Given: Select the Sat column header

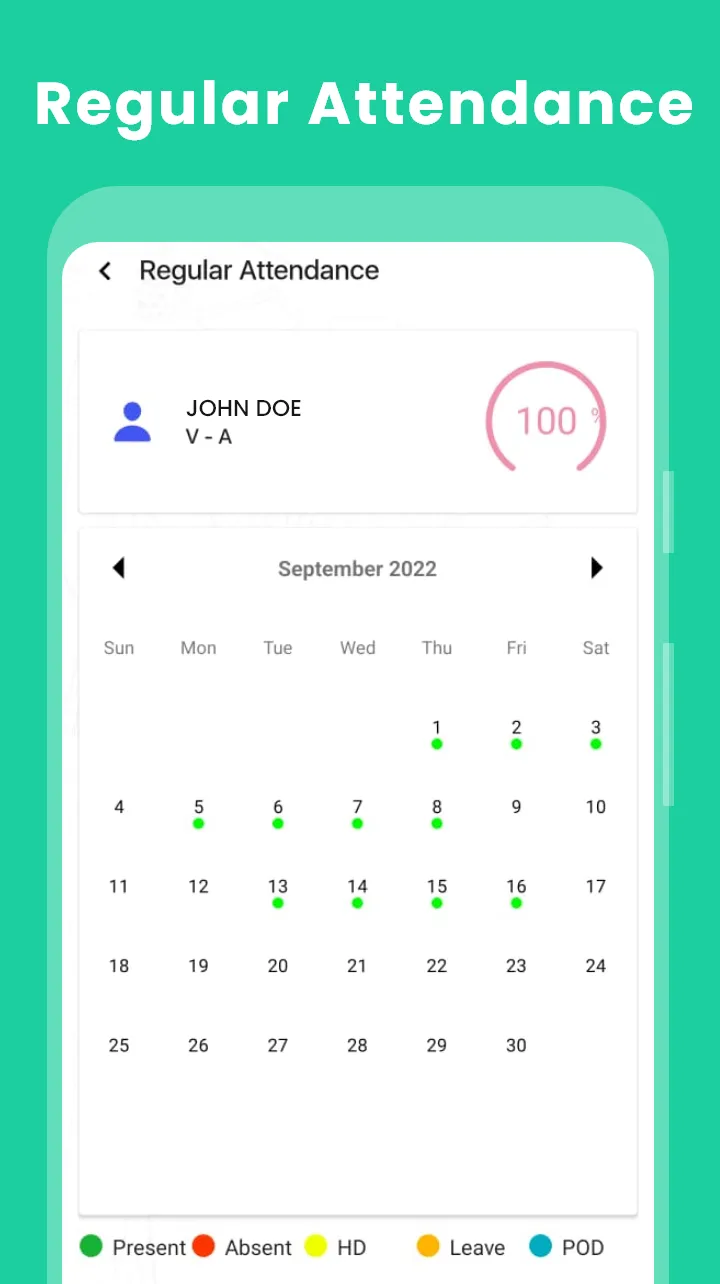Looking at the screenshot, I should pos(595,648).
